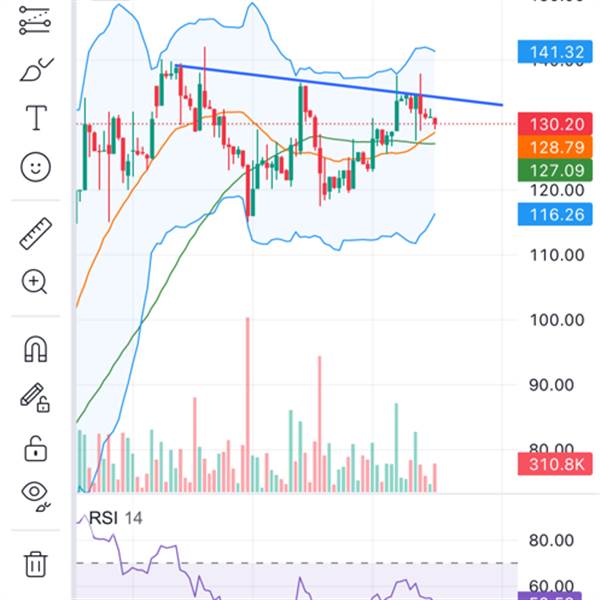Toggle magnet snapping mode

(36, 350)
